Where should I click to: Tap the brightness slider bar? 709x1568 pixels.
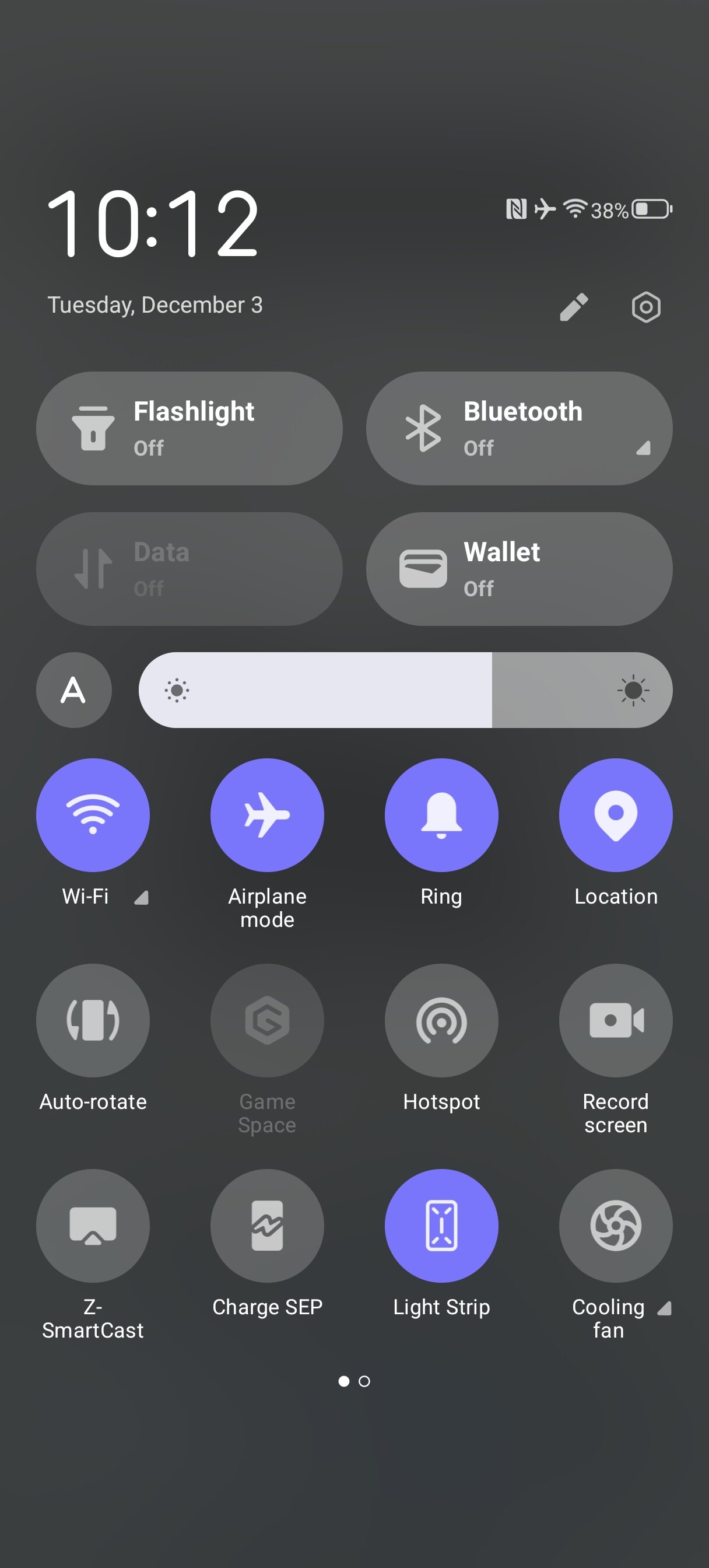coord(405,690)
